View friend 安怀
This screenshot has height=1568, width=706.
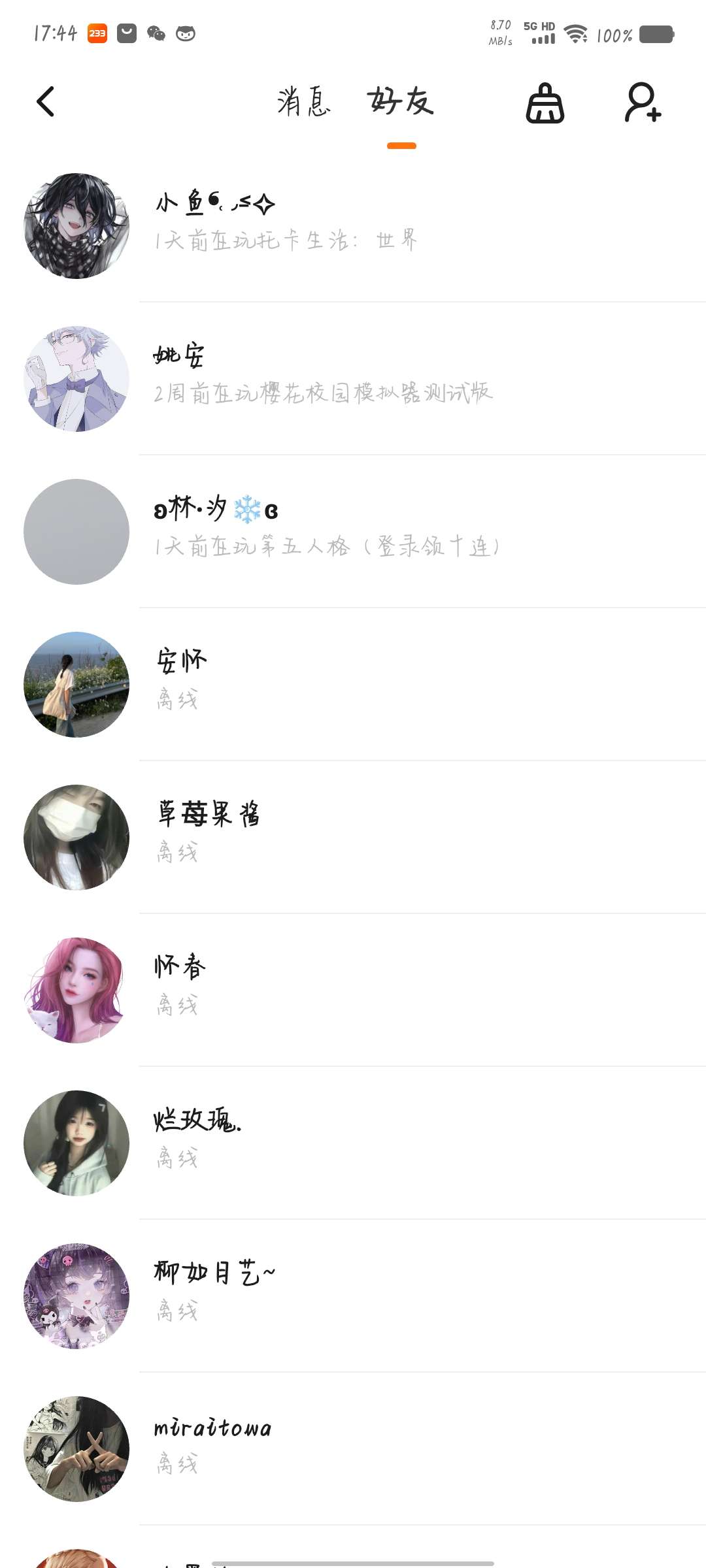[x=353, y=684]
